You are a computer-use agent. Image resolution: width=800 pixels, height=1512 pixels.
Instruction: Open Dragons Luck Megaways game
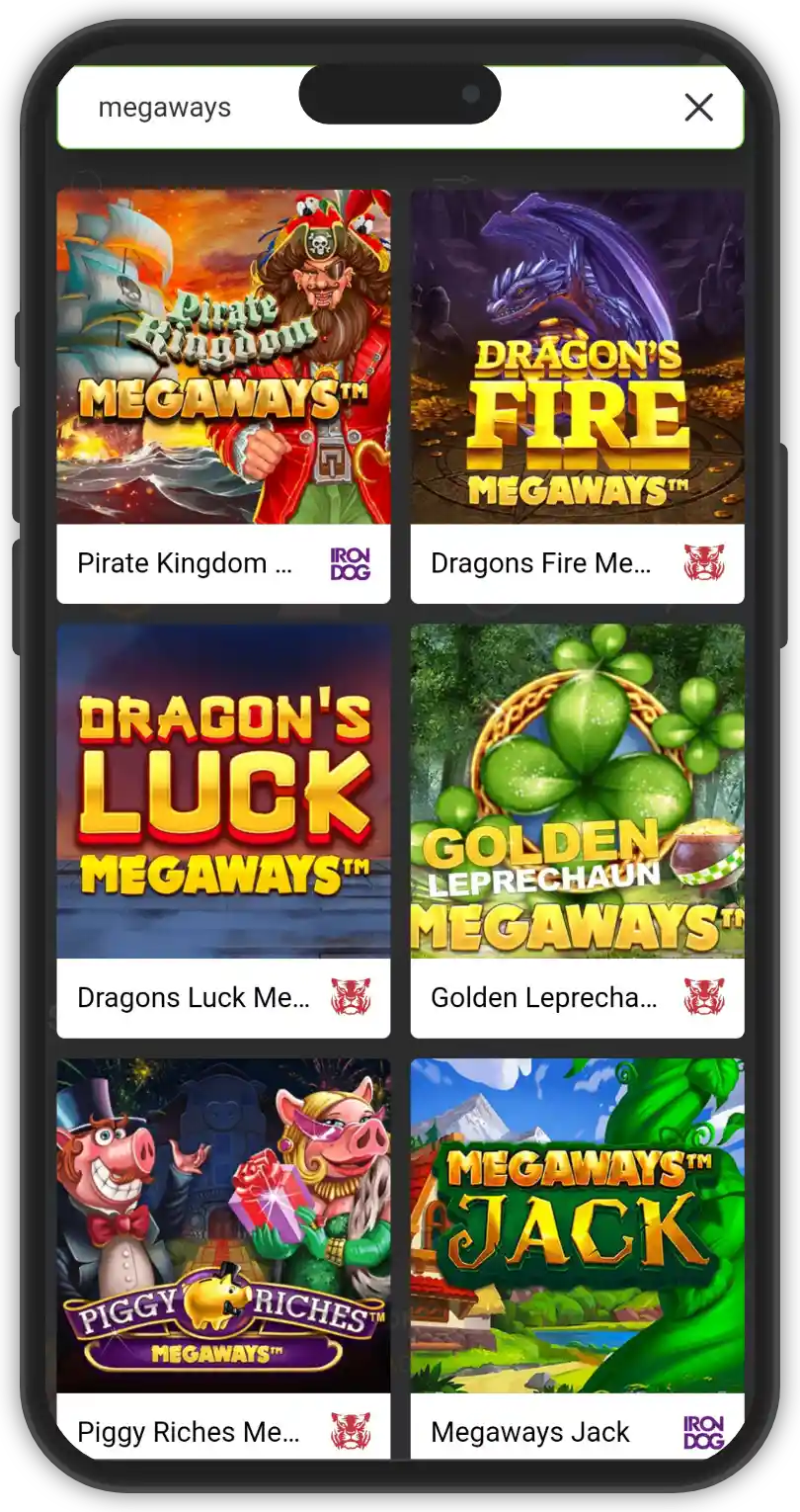pos(223,791)
